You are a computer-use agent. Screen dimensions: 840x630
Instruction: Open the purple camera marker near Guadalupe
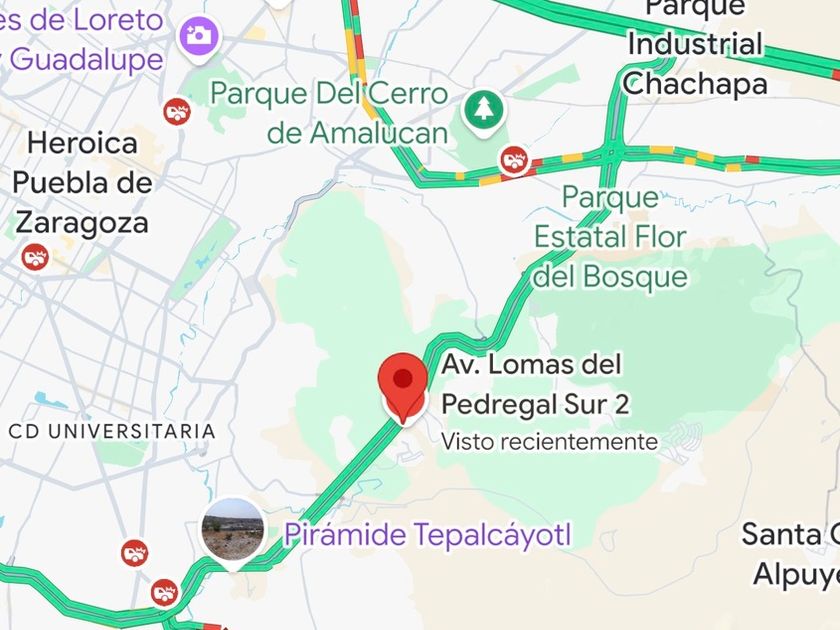click(198, 35)
